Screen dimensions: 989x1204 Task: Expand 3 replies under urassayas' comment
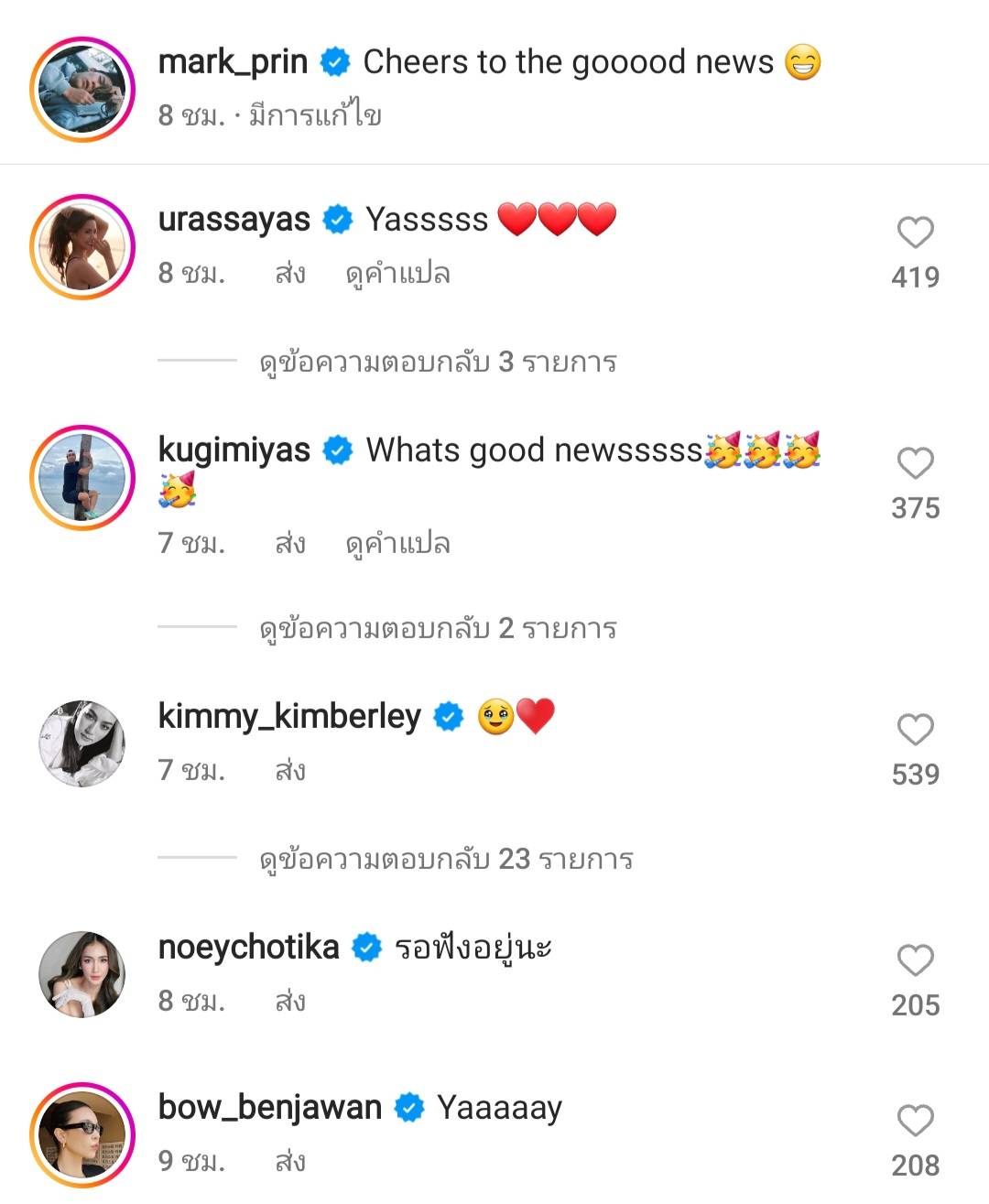438,362
